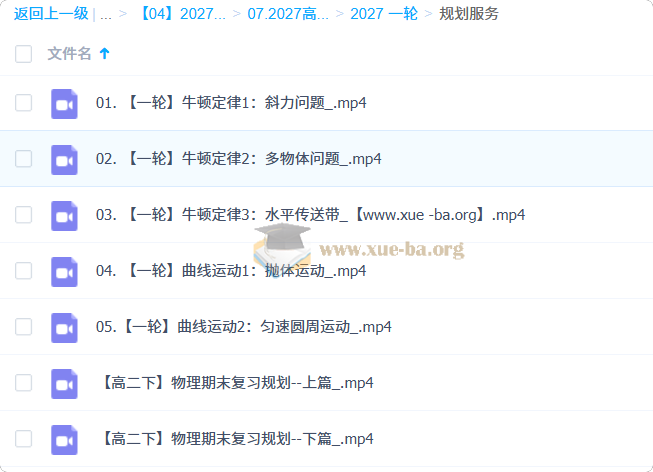This screenshot has width=653, height=472.
Task: Check the select-all box beside 文件名
Action: [x=23, y=54]
